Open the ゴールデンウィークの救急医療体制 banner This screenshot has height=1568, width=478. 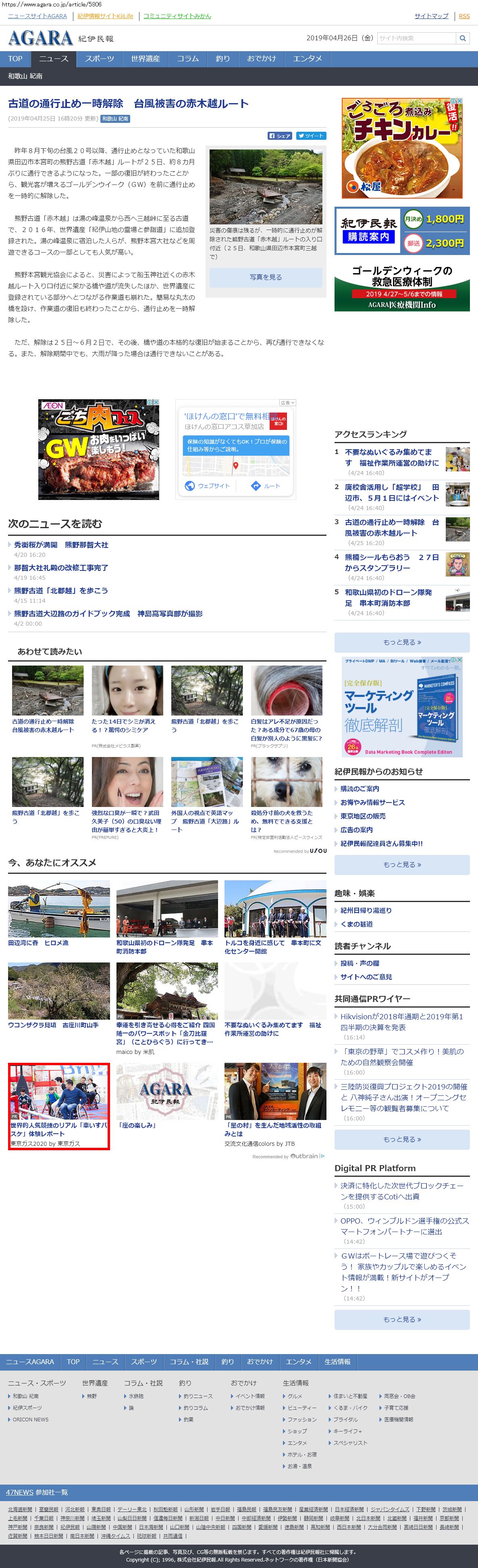402,288
